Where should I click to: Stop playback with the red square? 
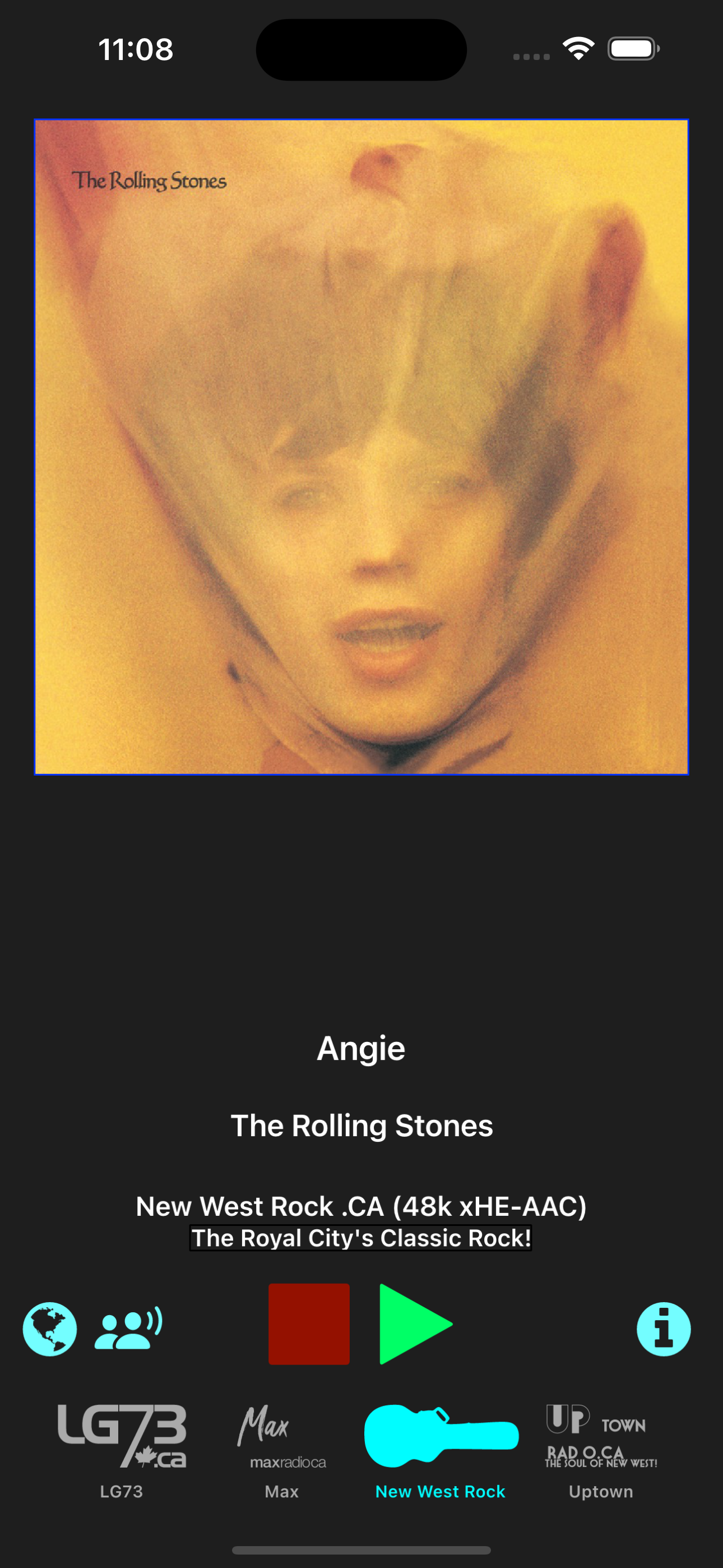tap(309, 1323)
